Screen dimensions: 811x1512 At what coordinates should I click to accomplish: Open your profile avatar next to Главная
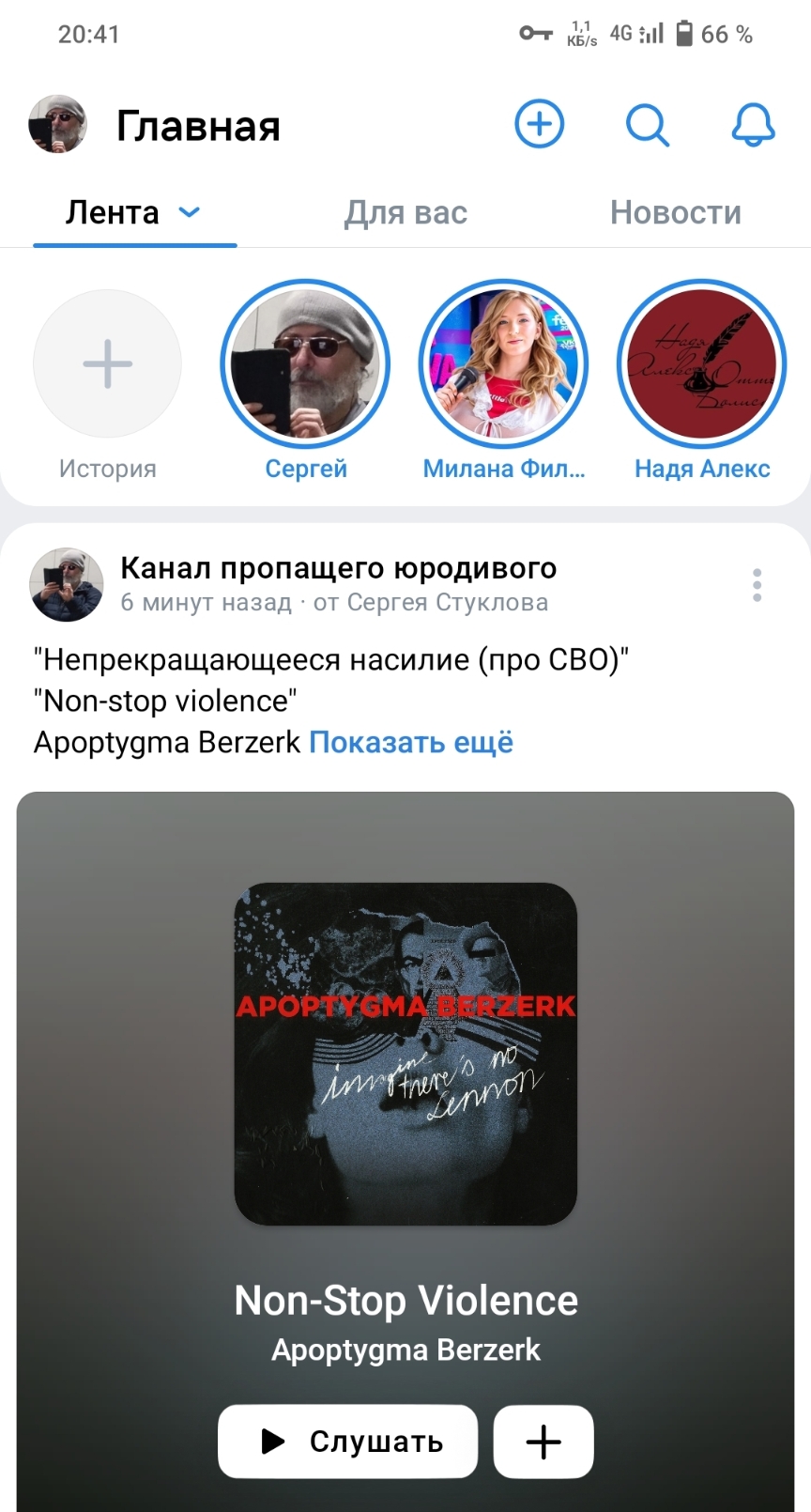pyautogui.click(x=58, y=124)
